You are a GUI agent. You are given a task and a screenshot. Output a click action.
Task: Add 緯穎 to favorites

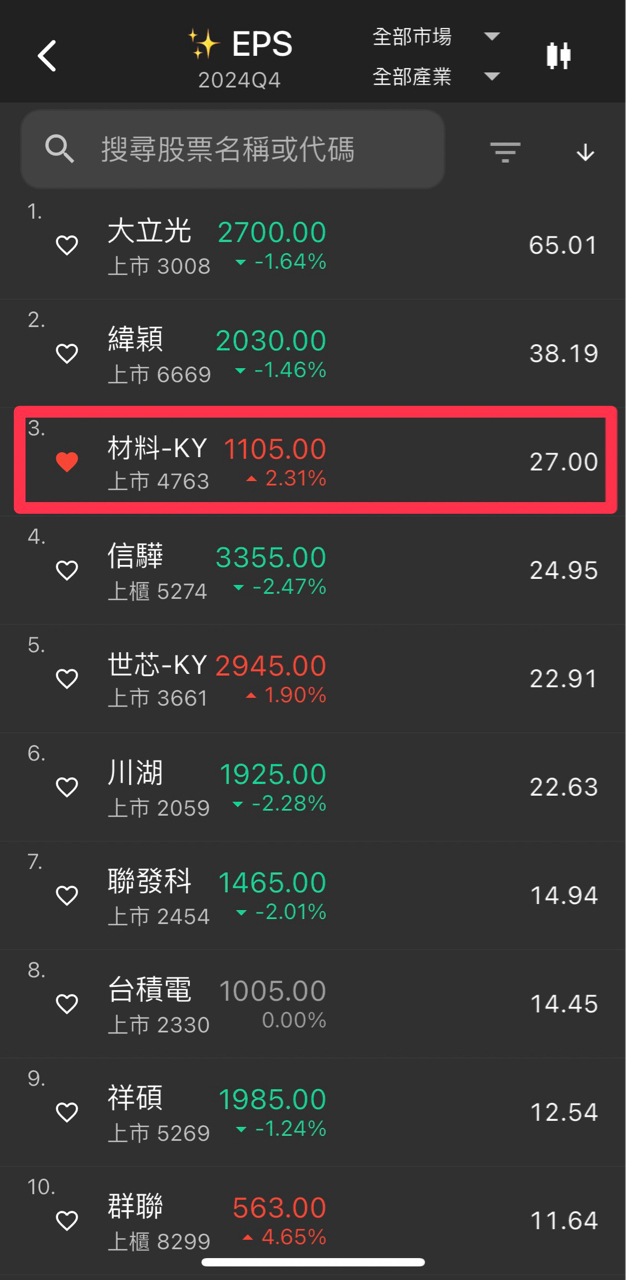pyautogui.click(x=67, y=354)
